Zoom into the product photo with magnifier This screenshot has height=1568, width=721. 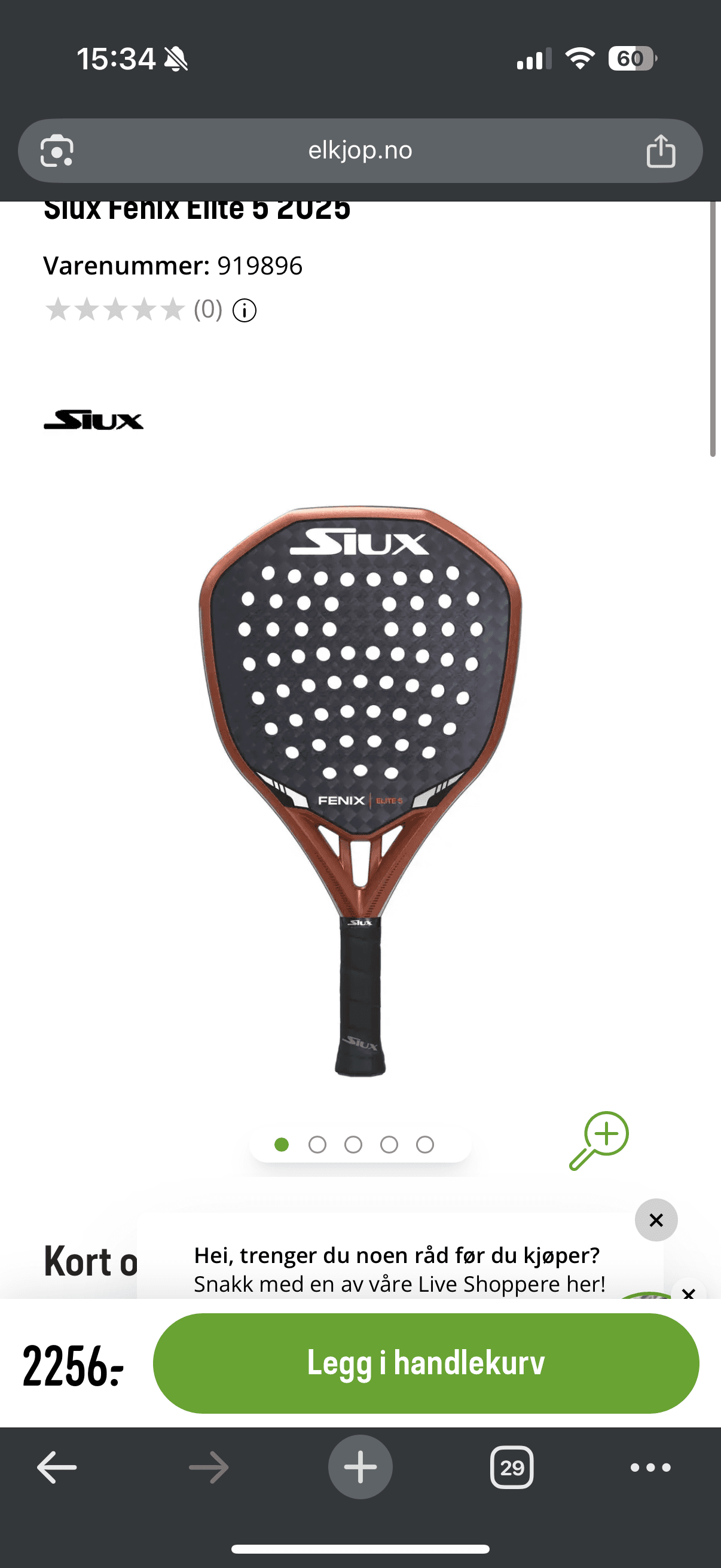click(x=599, y=1140)
